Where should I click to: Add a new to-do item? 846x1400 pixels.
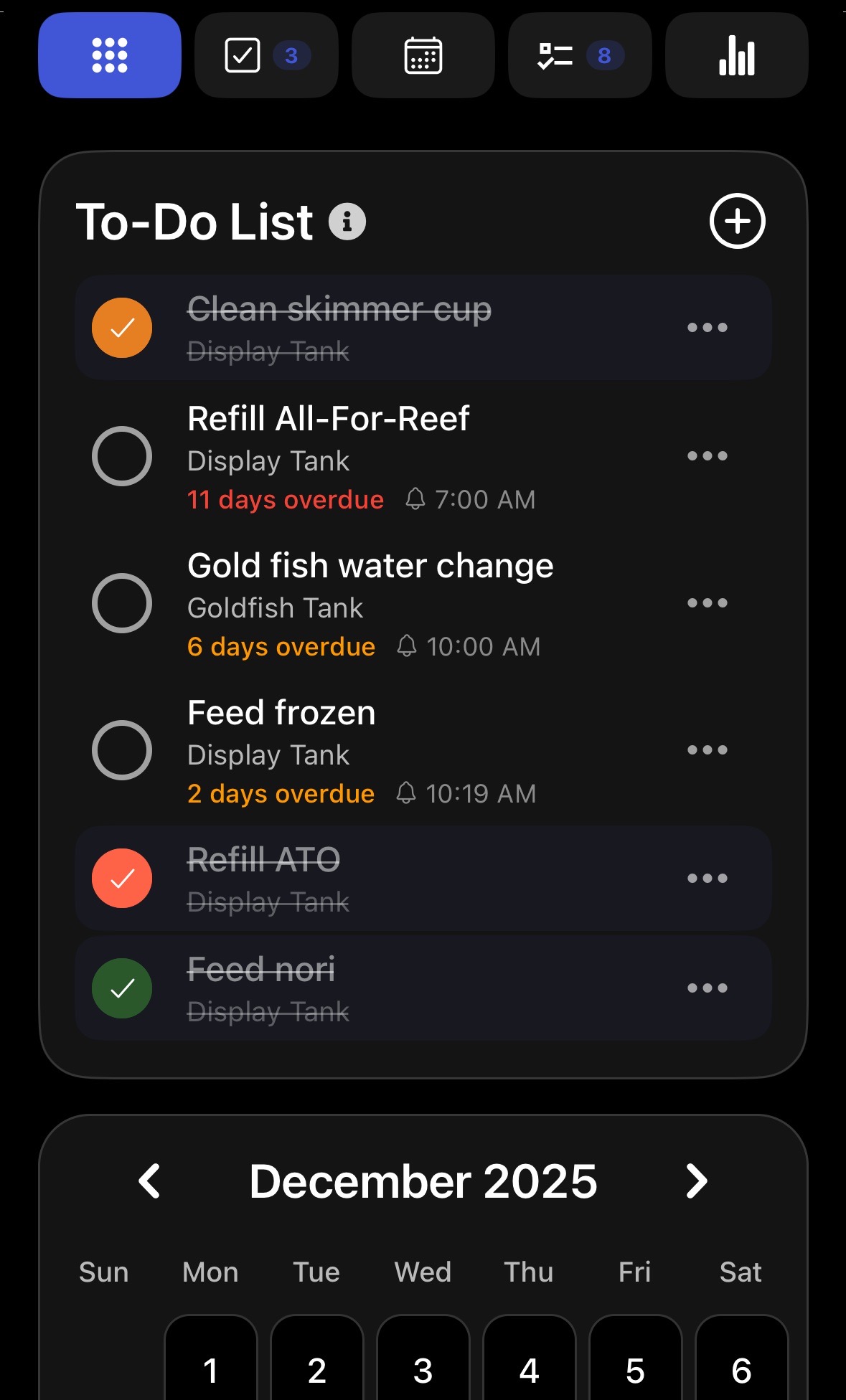click(737, 221)
